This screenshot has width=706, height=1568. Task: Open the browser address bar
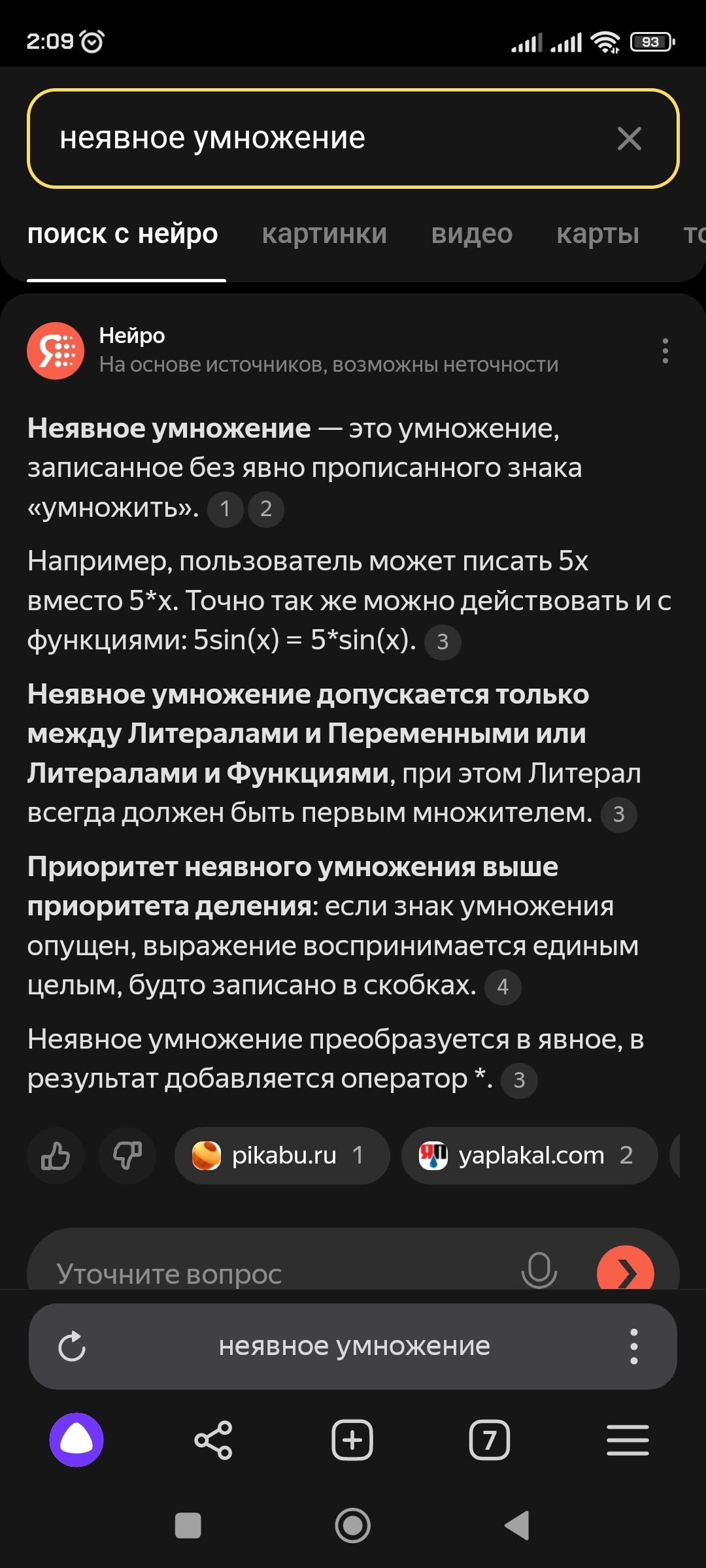pos(354,1347)
